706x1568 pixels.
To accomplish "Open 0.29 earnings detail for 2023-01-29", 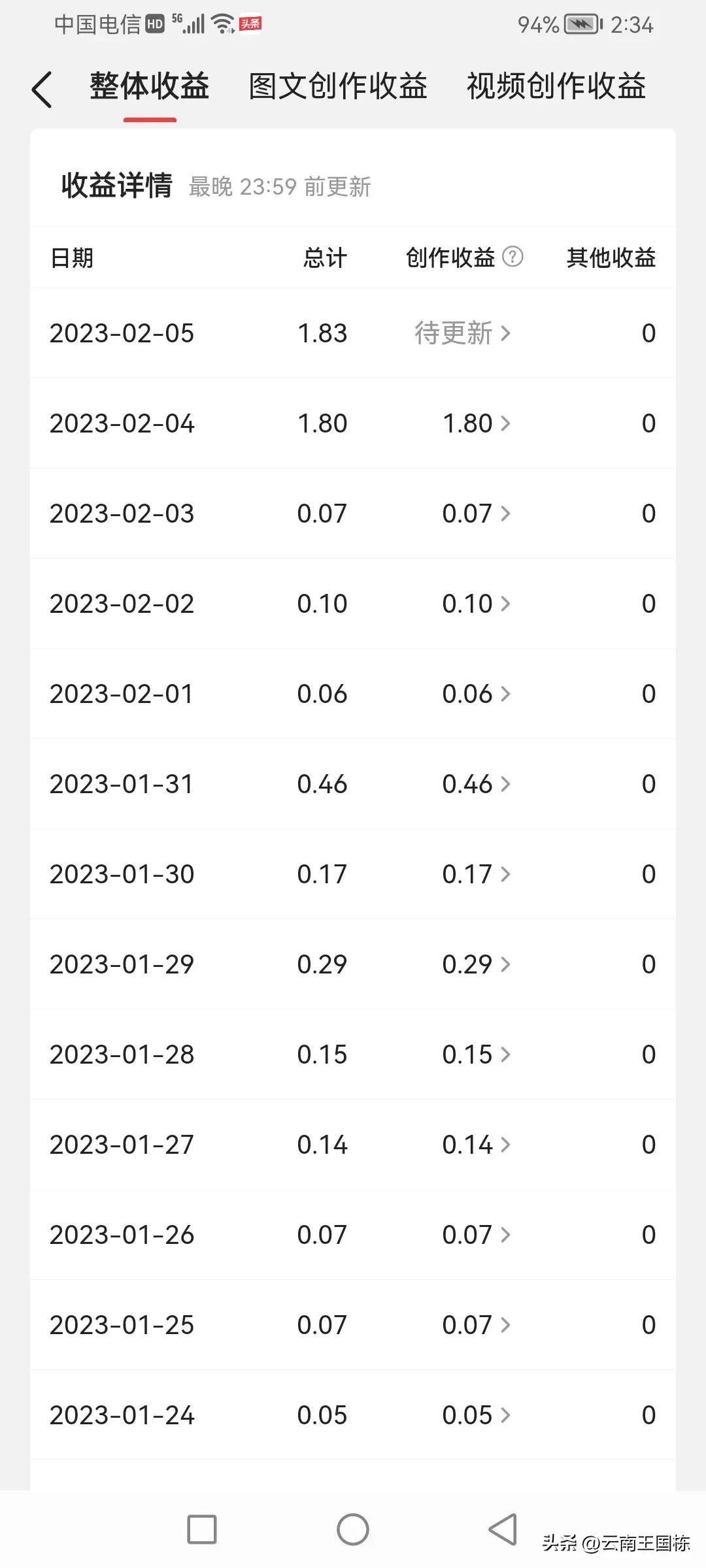I will tap(477, 964).
